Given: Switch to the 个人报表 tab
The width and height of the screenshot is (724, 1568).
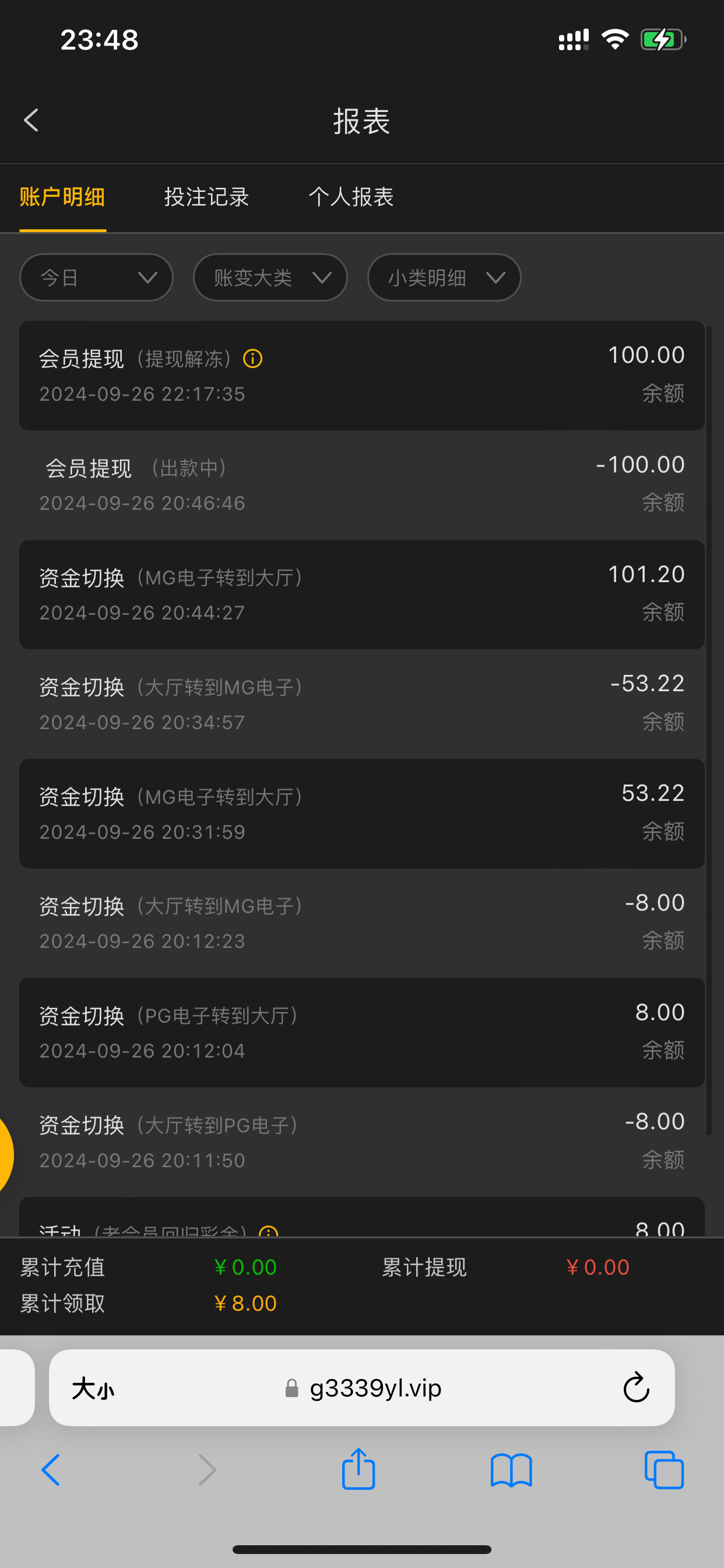Looking at the screenshot, I should pyautogui.click(x=351, y=197).
